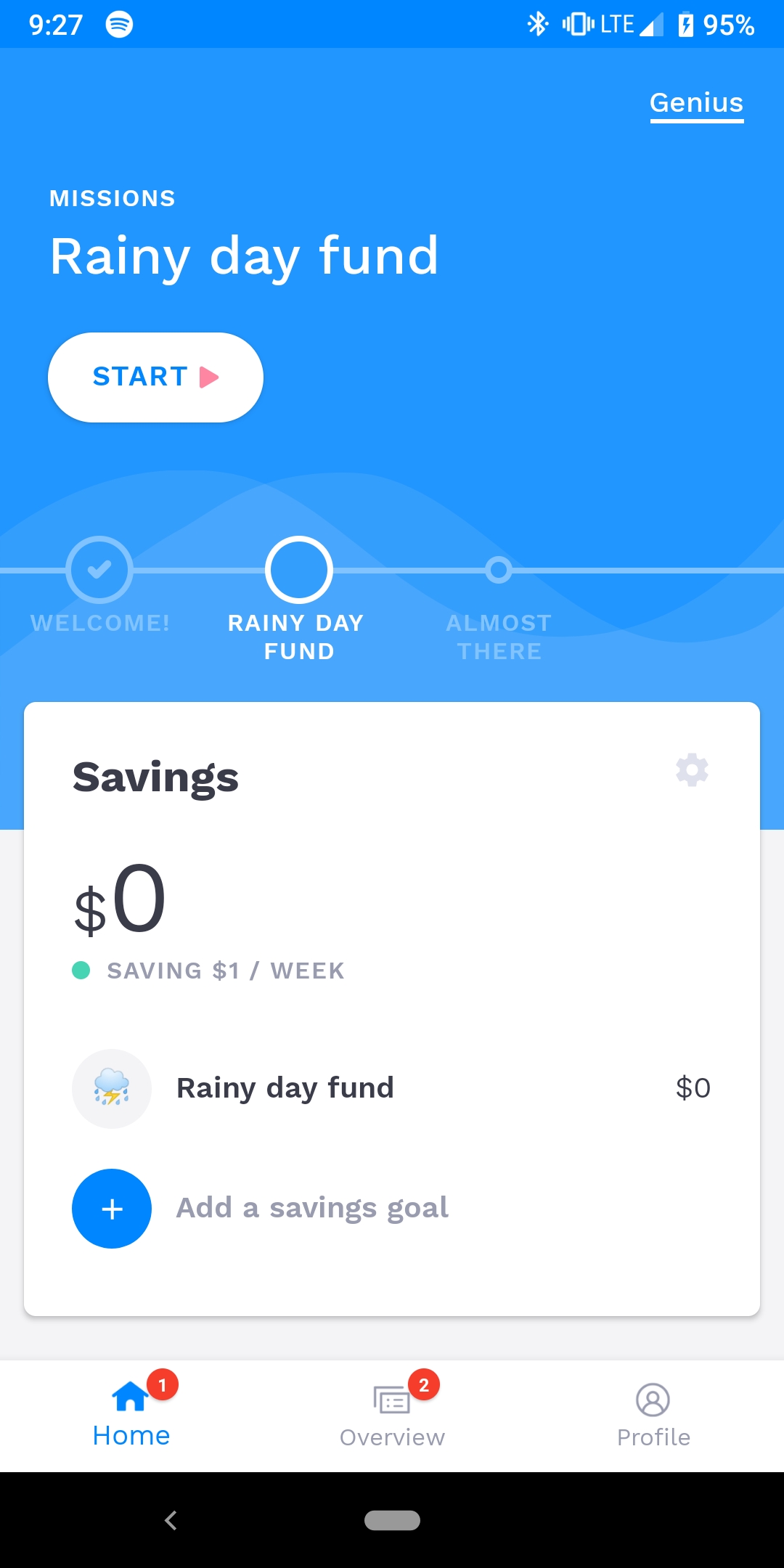
Task: Select the Welcome! mission step
Action: tap(99, 585)
